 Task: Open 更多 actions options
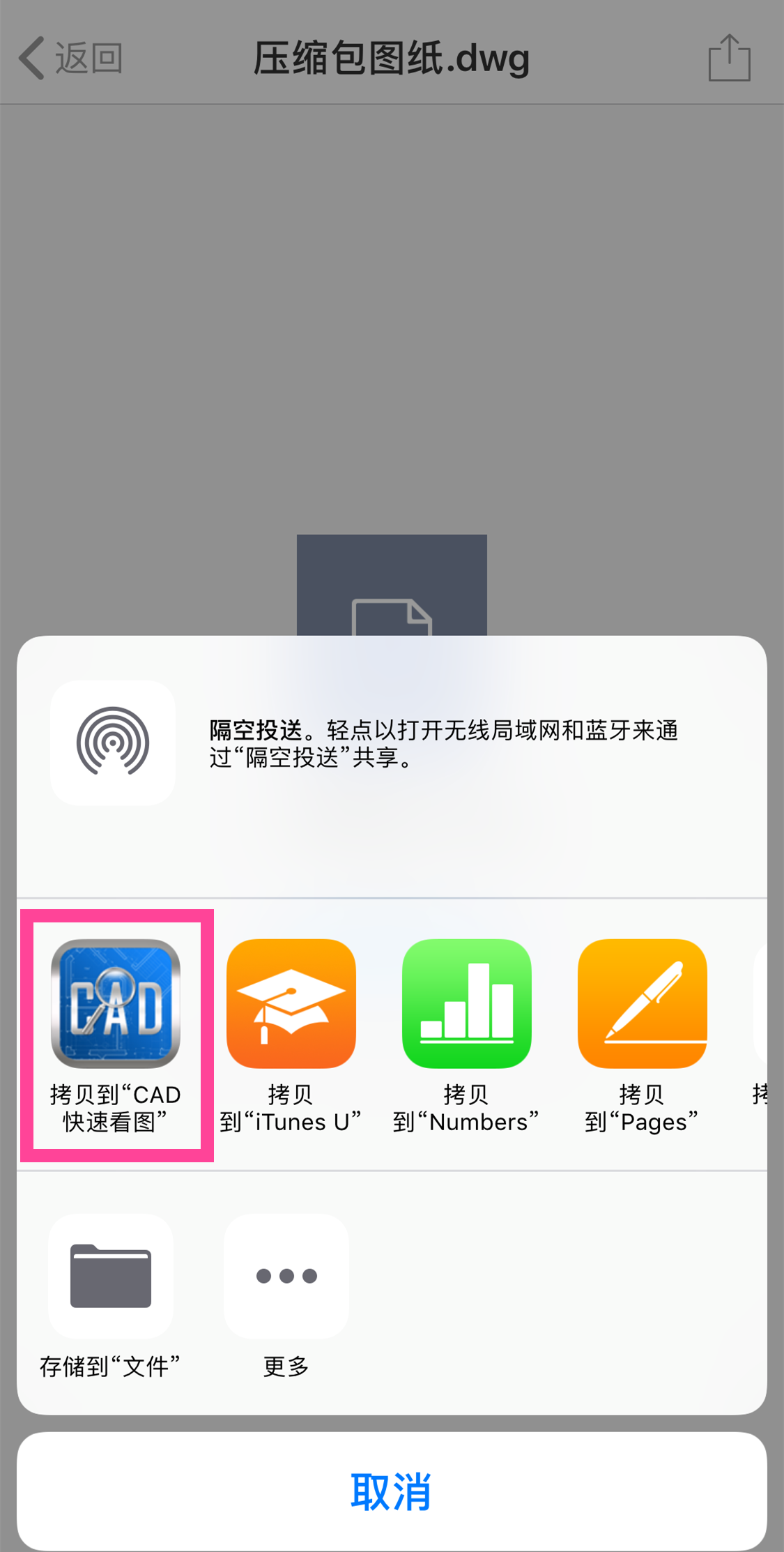(x=286, y=1276)
